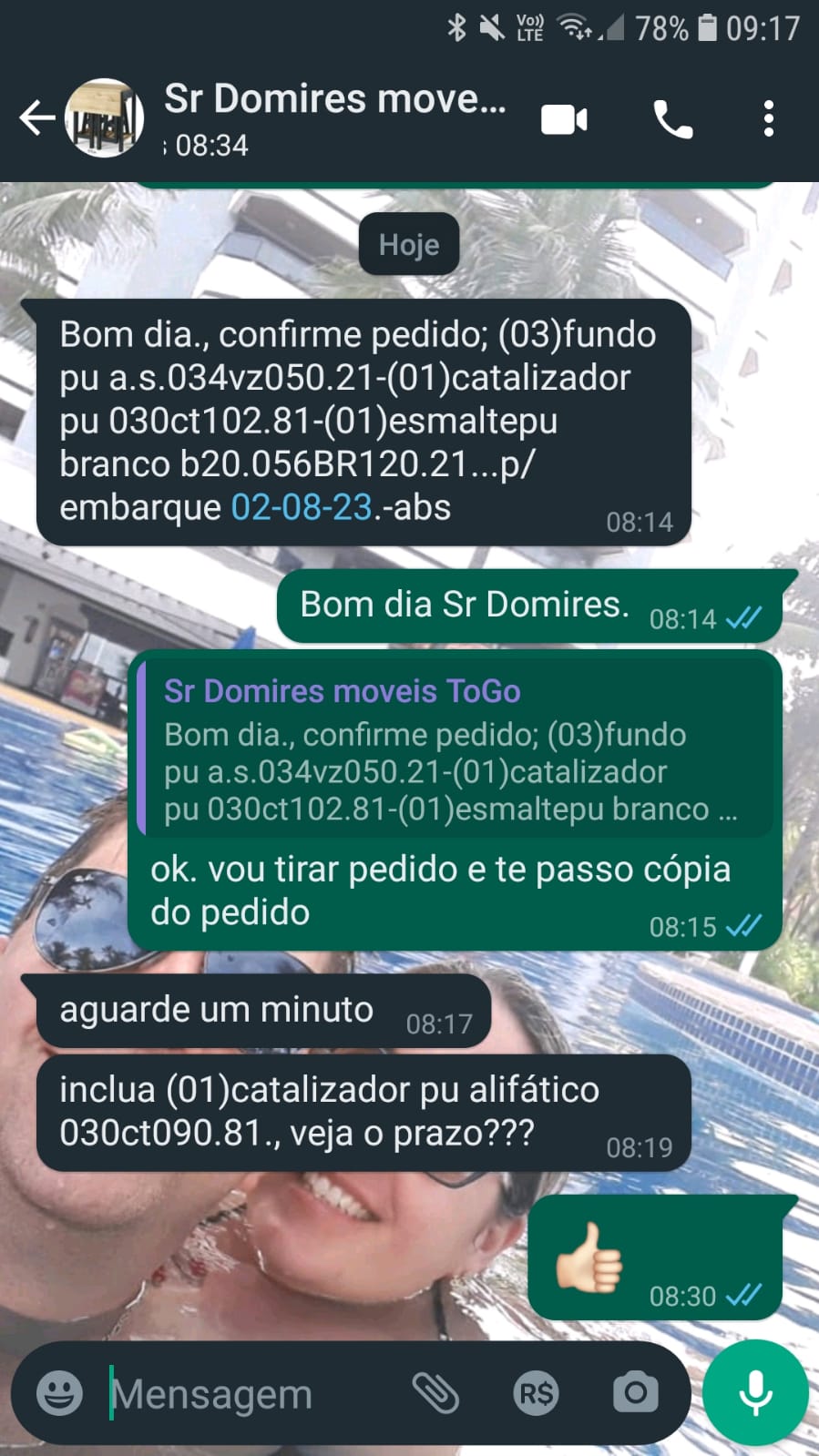Open the camera to send a photo

coord(635,1393)
